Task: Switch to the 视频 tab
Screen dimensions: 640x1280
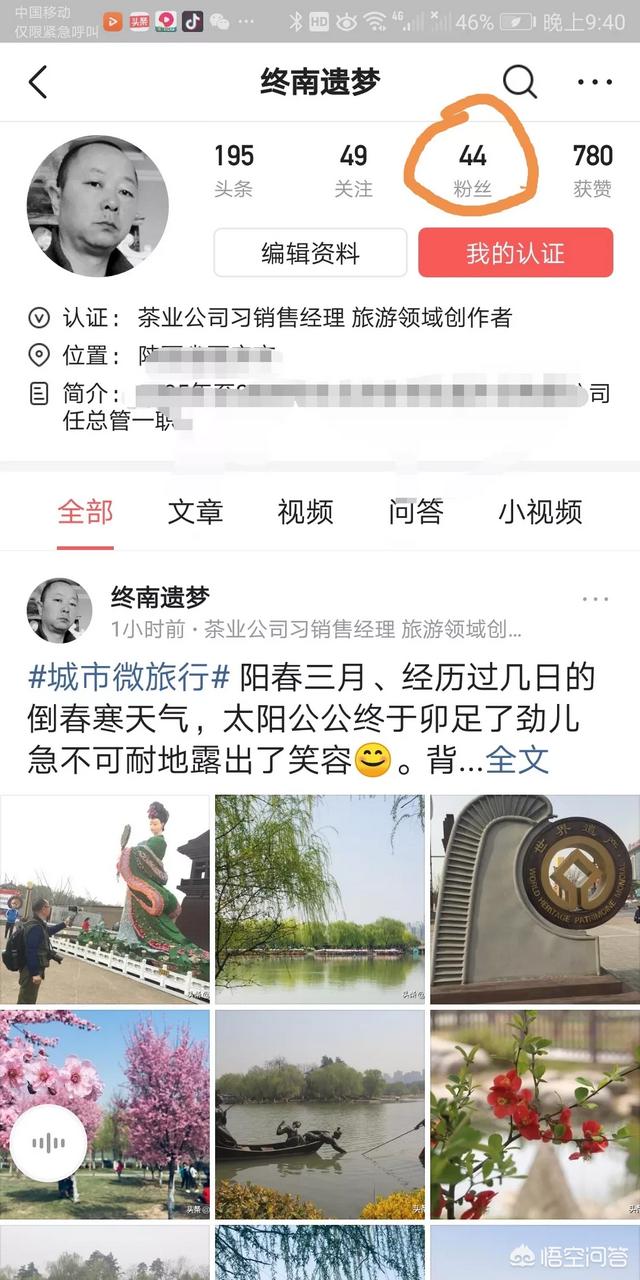Action: (x=305, y=512)
